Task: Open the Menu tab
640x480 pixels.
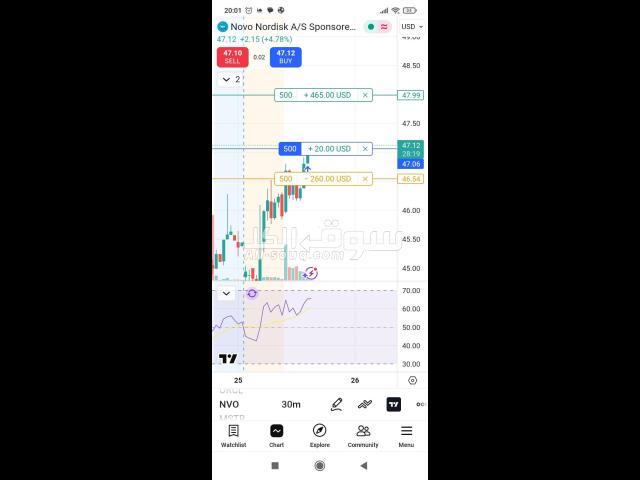Action: coord(406,435)
